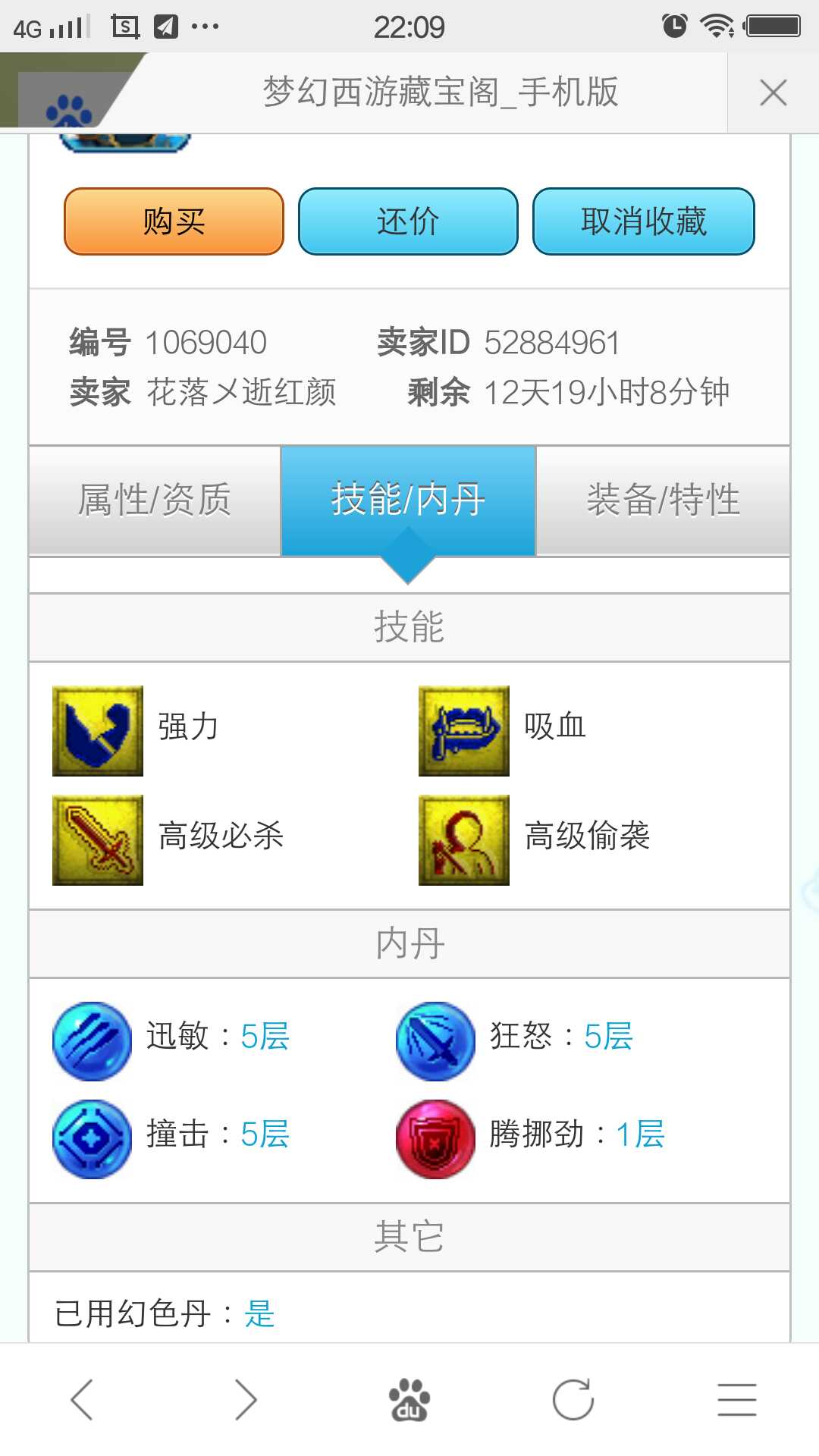This screenshot has height=1456, width=819.
Task: Tap the orange 购买 buy button
Action: click(174, 221)
